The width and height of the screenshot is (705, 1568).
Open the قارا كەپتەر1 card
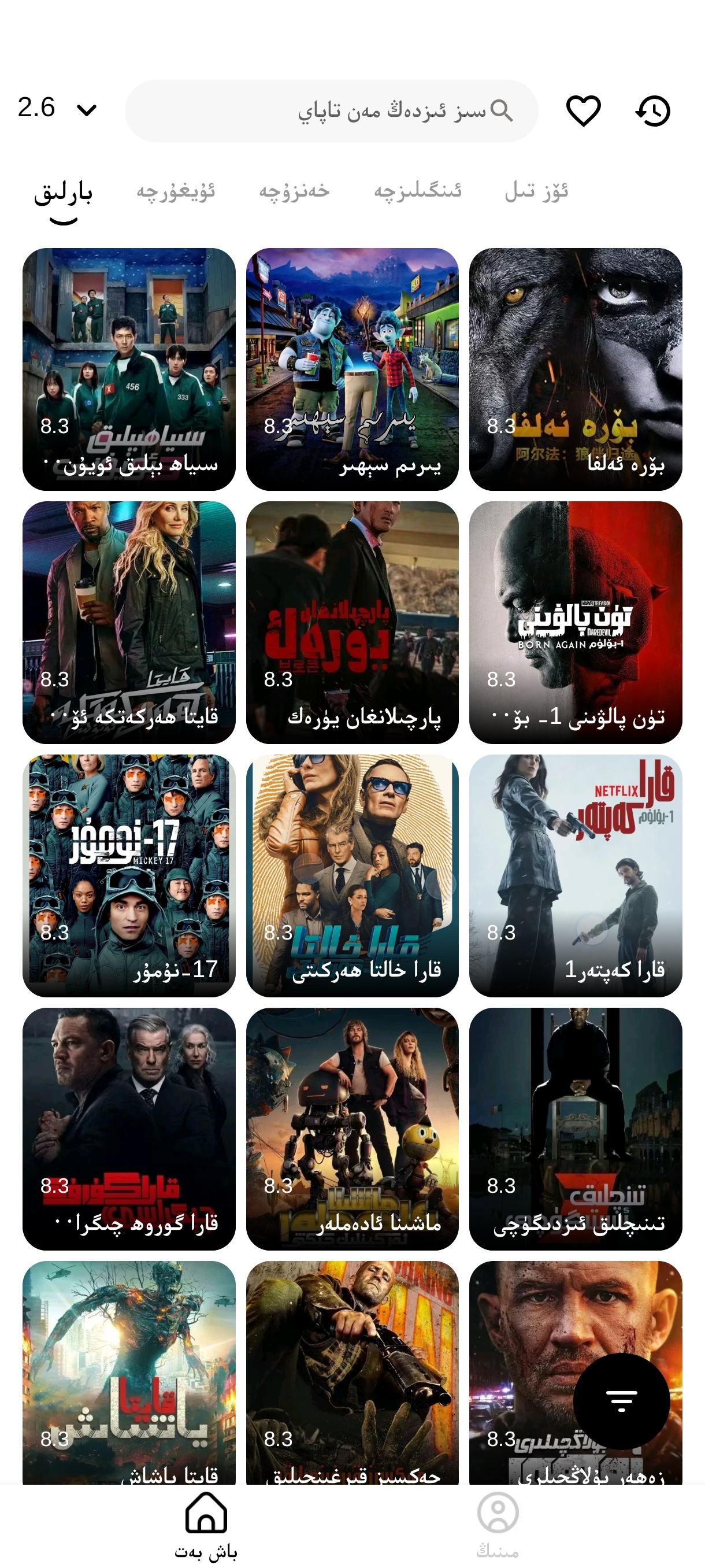(576, 875)
